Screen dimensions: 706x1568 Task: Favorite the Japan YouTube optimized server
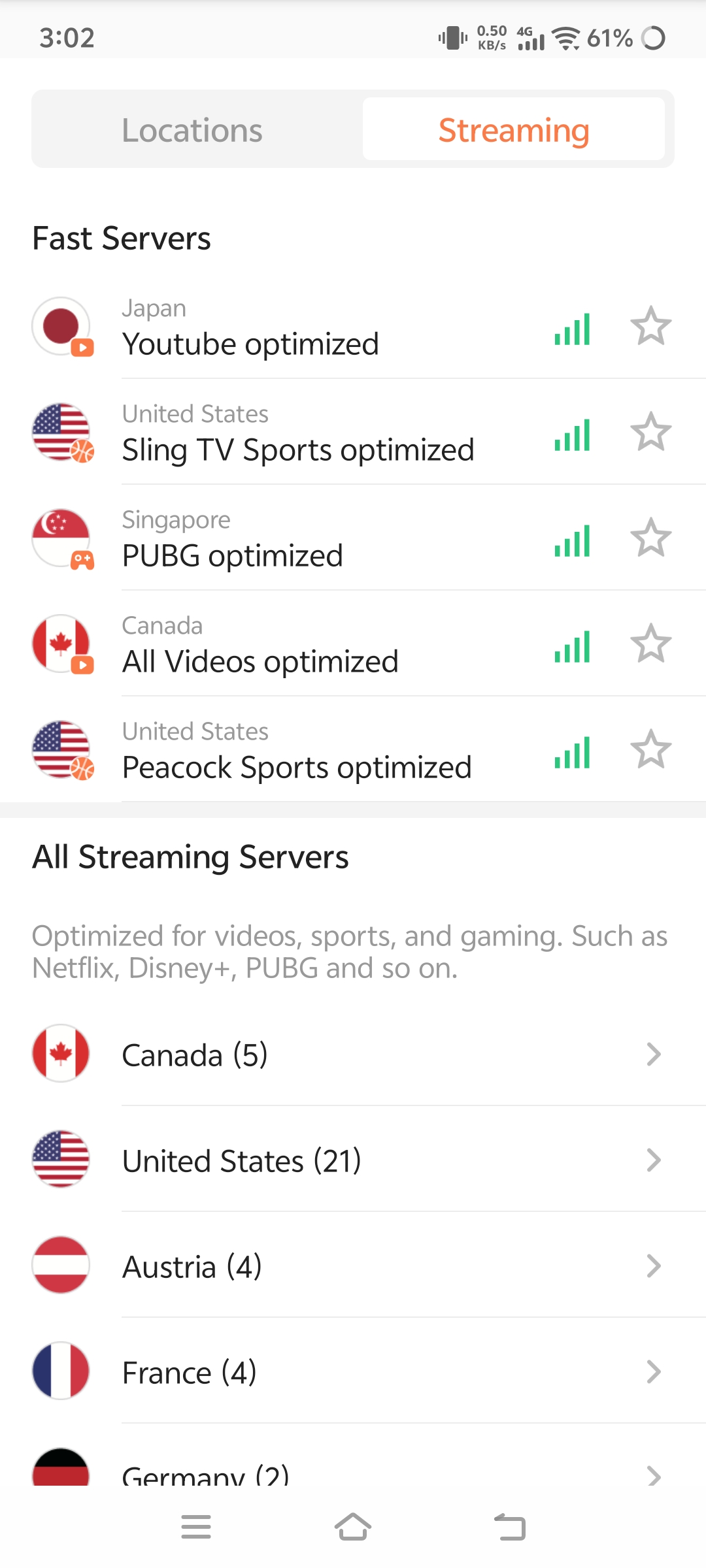tap(652, 327)
